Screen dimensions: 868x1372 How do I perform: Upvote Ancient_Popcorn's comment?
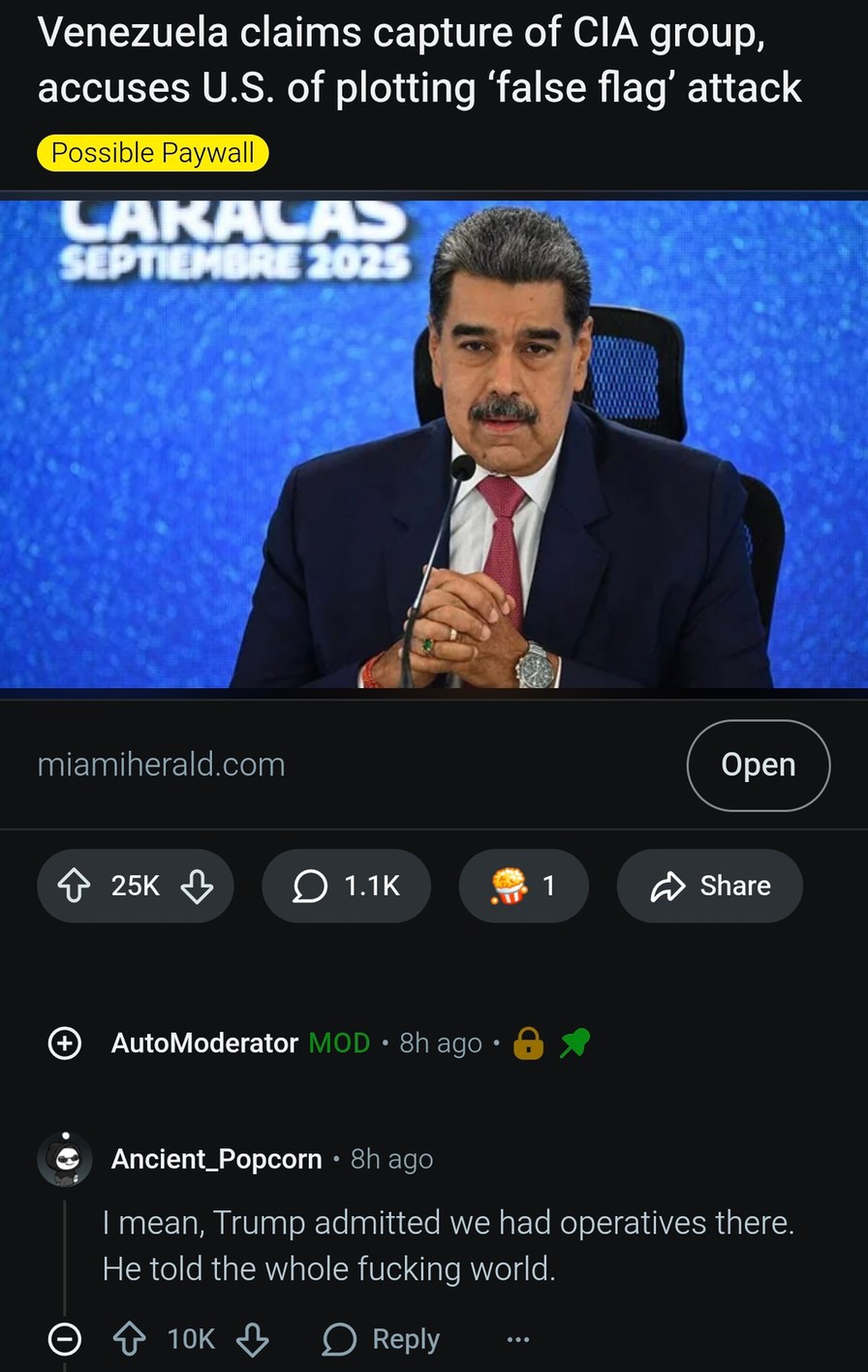128,1339
